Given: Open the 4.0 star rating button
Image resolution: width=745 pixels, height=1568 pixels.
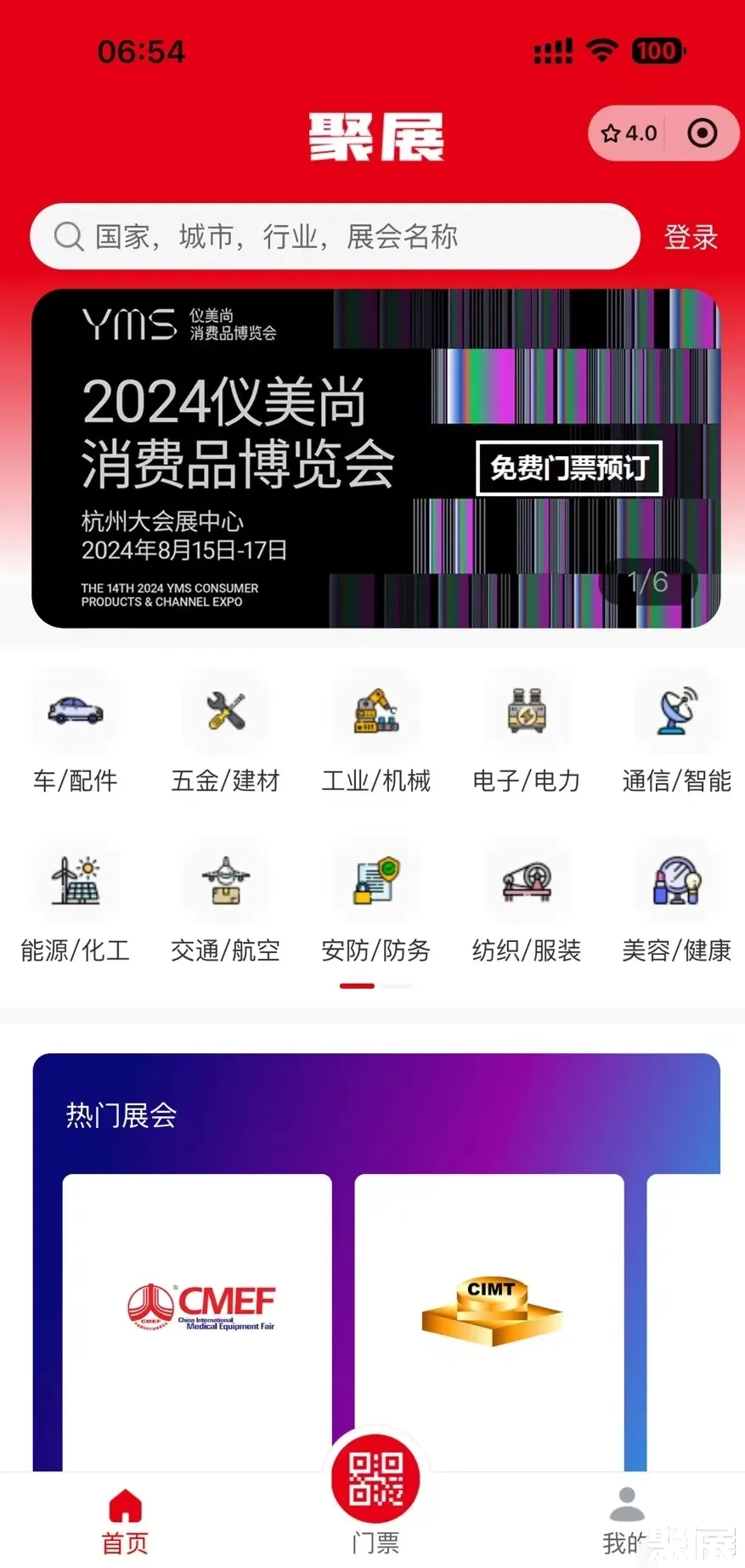Looking at the screenshot, I should click(x=629, y=133).
